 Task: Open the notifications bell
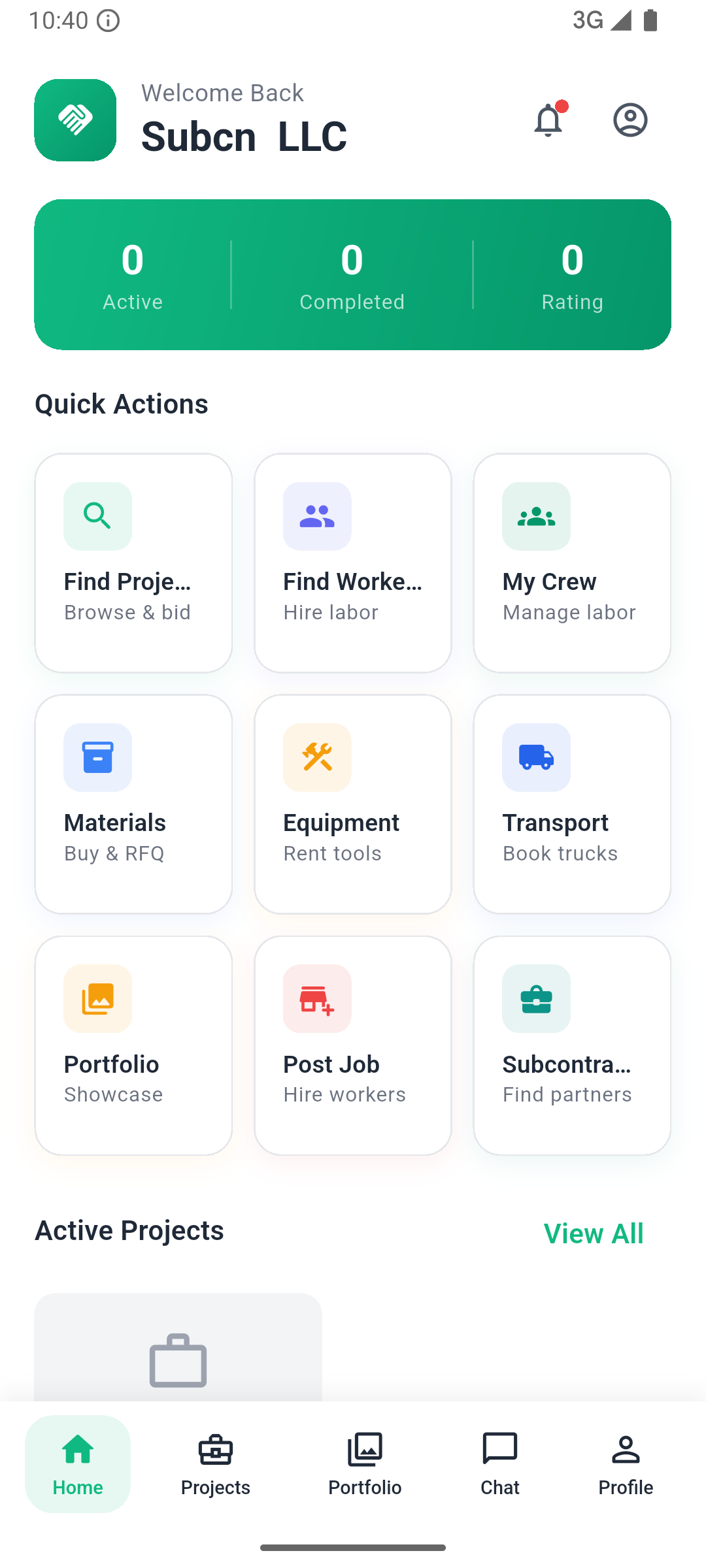click(548, 120)
